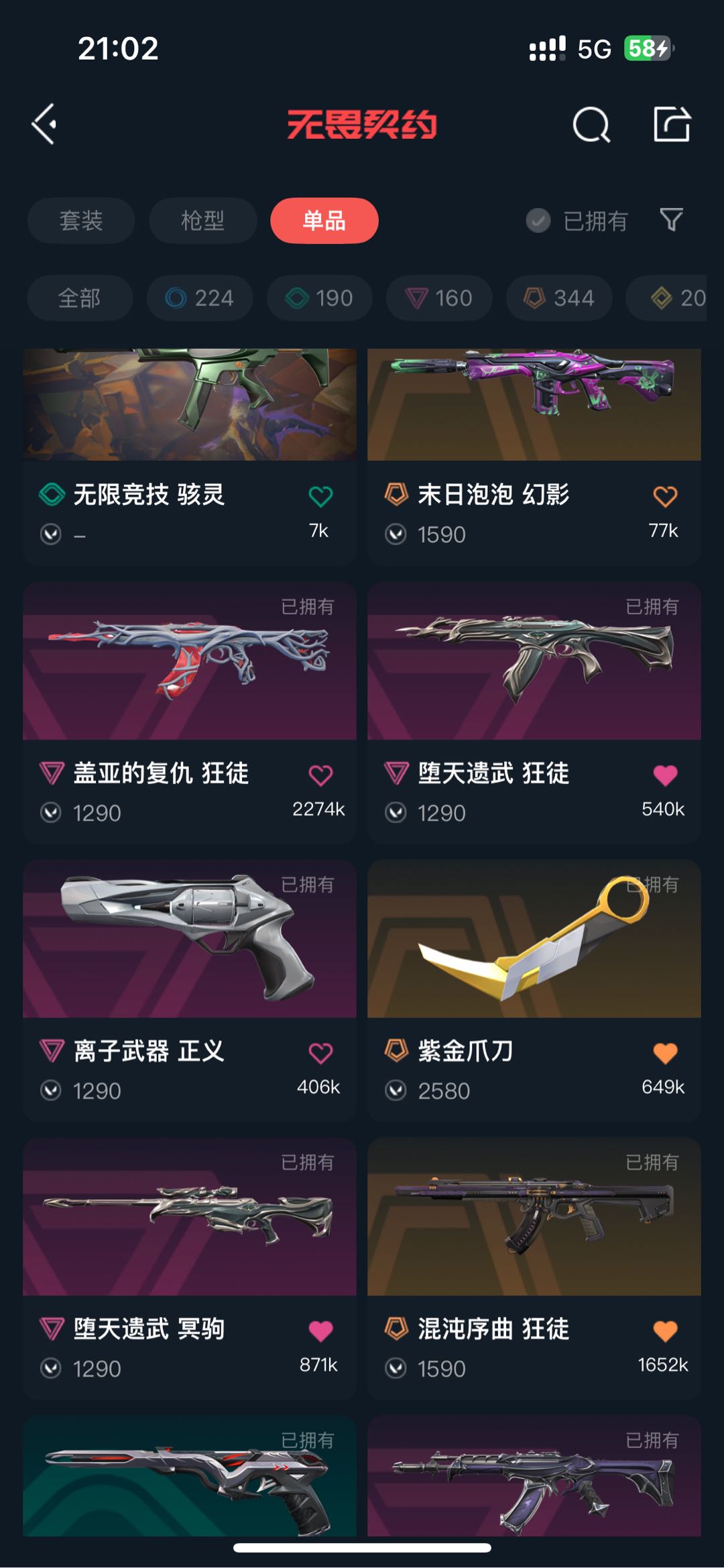This screenshot has height=1568, width=724.
Task: Filter by the 224 rarity chip
Action: (x=200, y=298)
